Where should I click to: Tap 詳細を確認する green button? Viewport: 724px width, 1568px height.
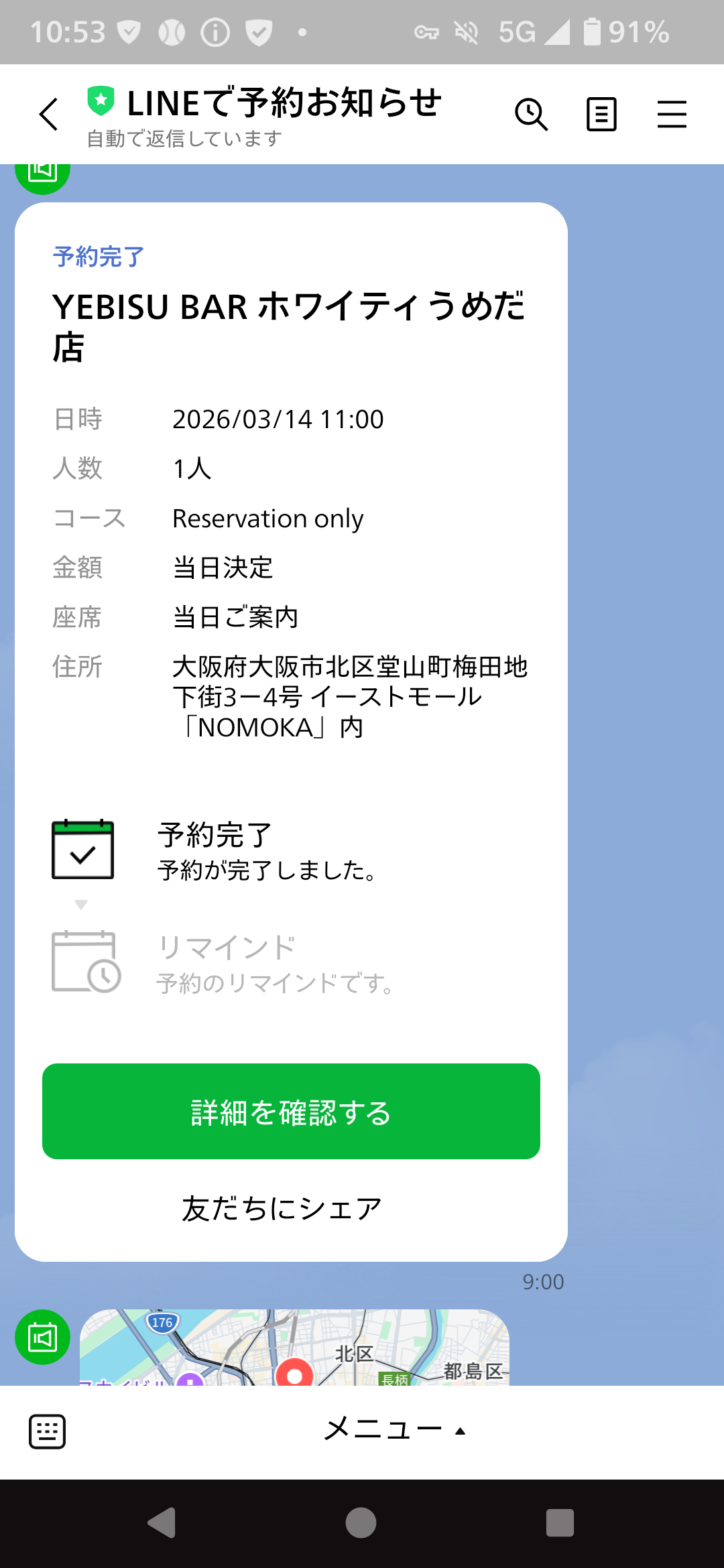pos(291,1111)
